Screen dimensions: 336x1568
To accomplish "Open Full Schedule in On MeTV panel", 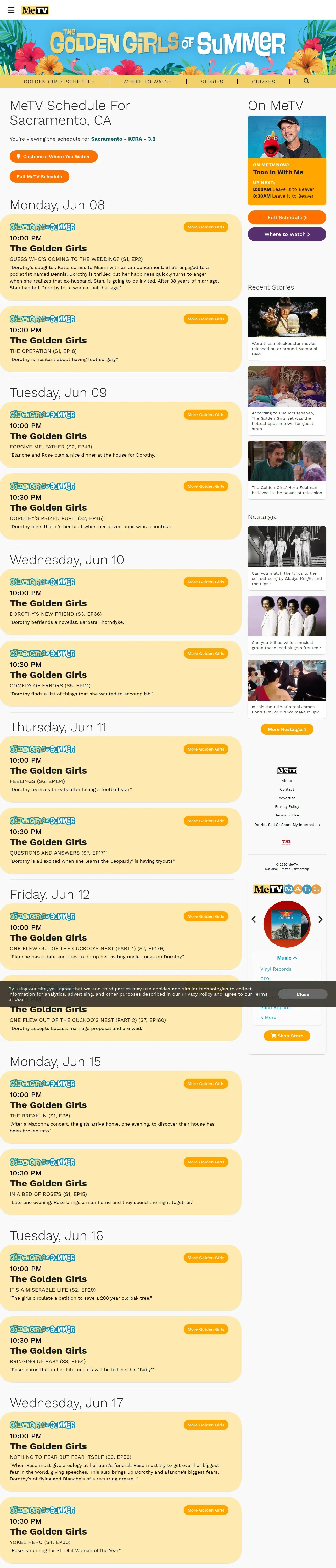I will (x=287, y=217).
